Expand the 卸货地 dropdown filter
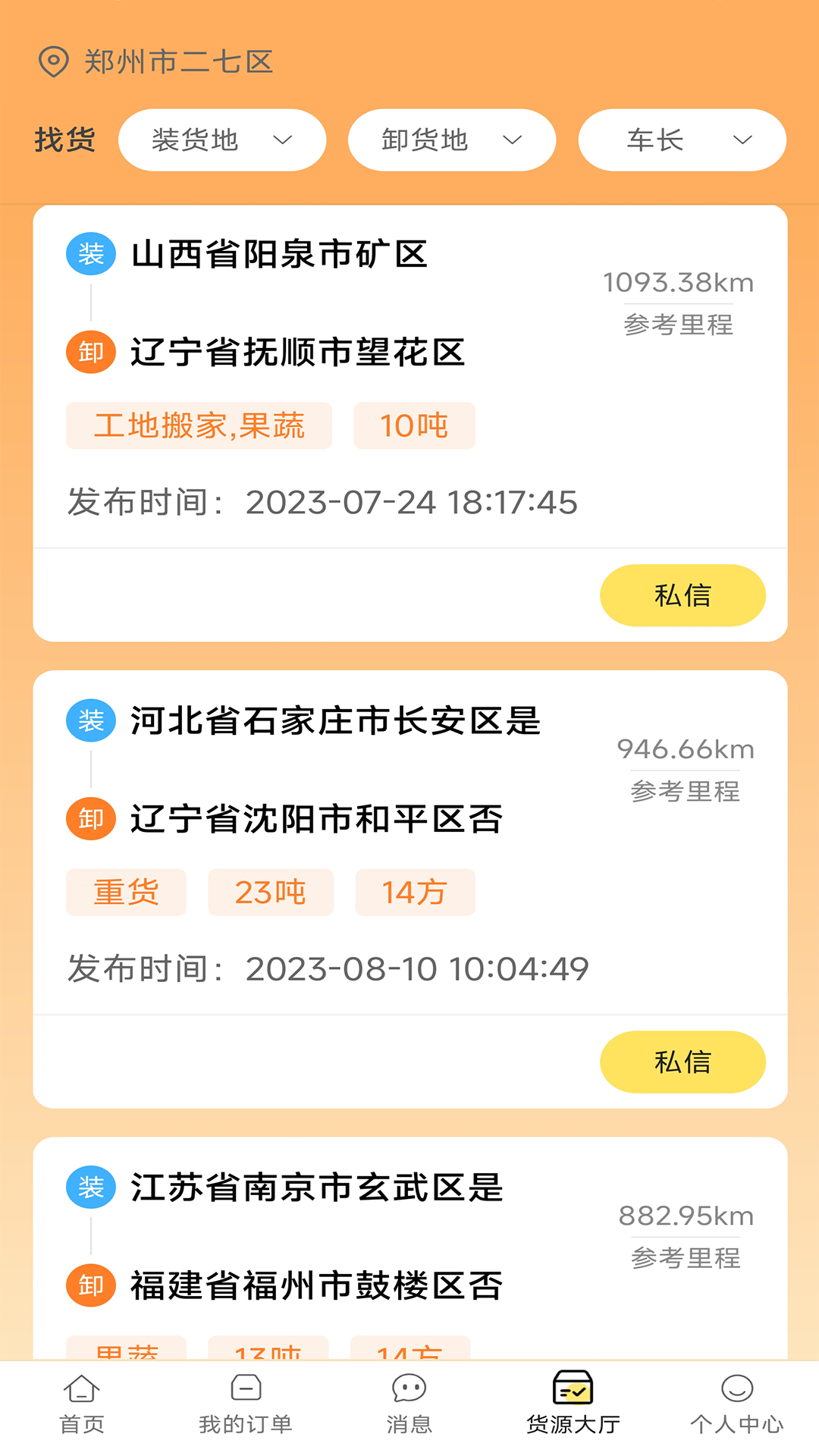This screenshot has height=1456, width=819. 452,140
